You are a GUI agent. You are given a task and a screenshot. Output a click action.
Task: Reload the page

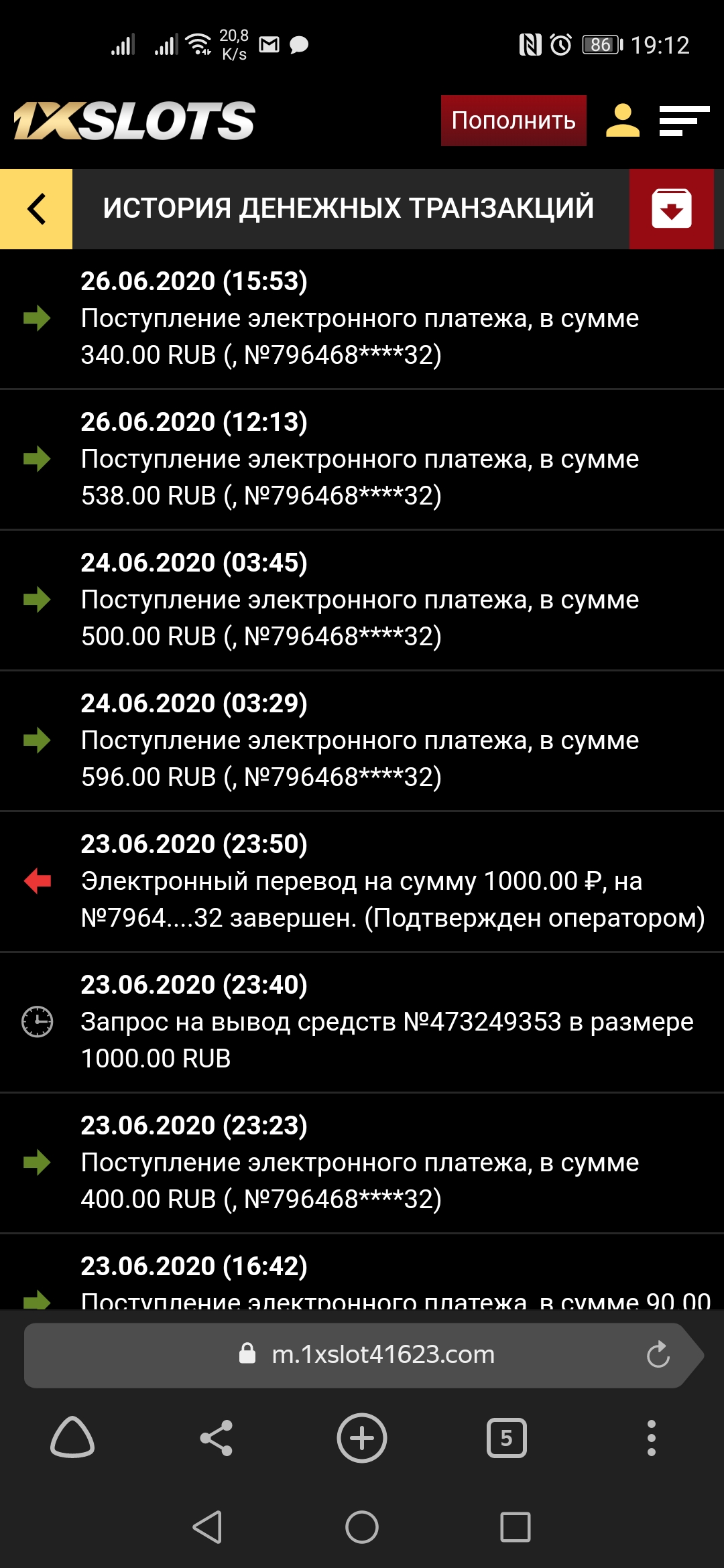click(658, 1355)
